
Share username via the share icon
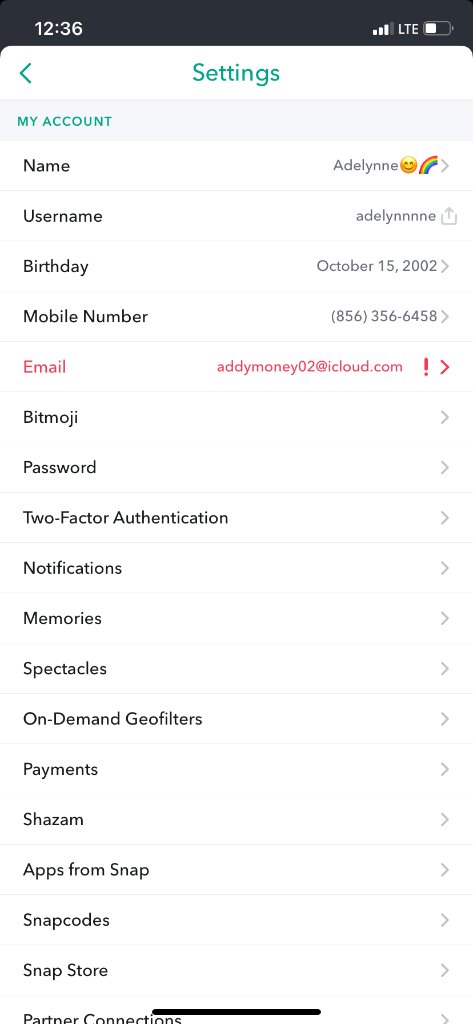point(449,216)
